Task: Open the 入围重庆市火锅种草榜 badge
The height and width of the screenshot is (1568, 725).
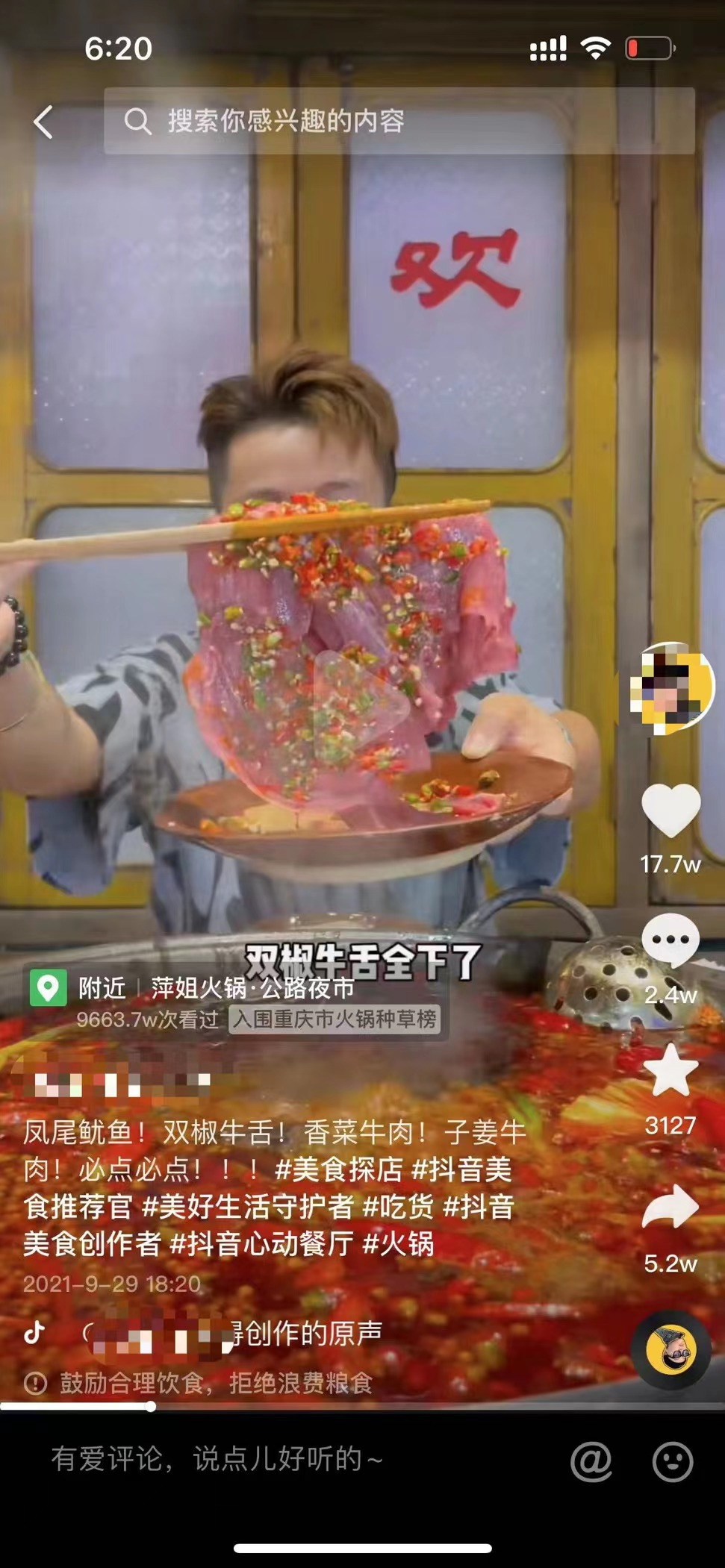Action: point(334,1019)
